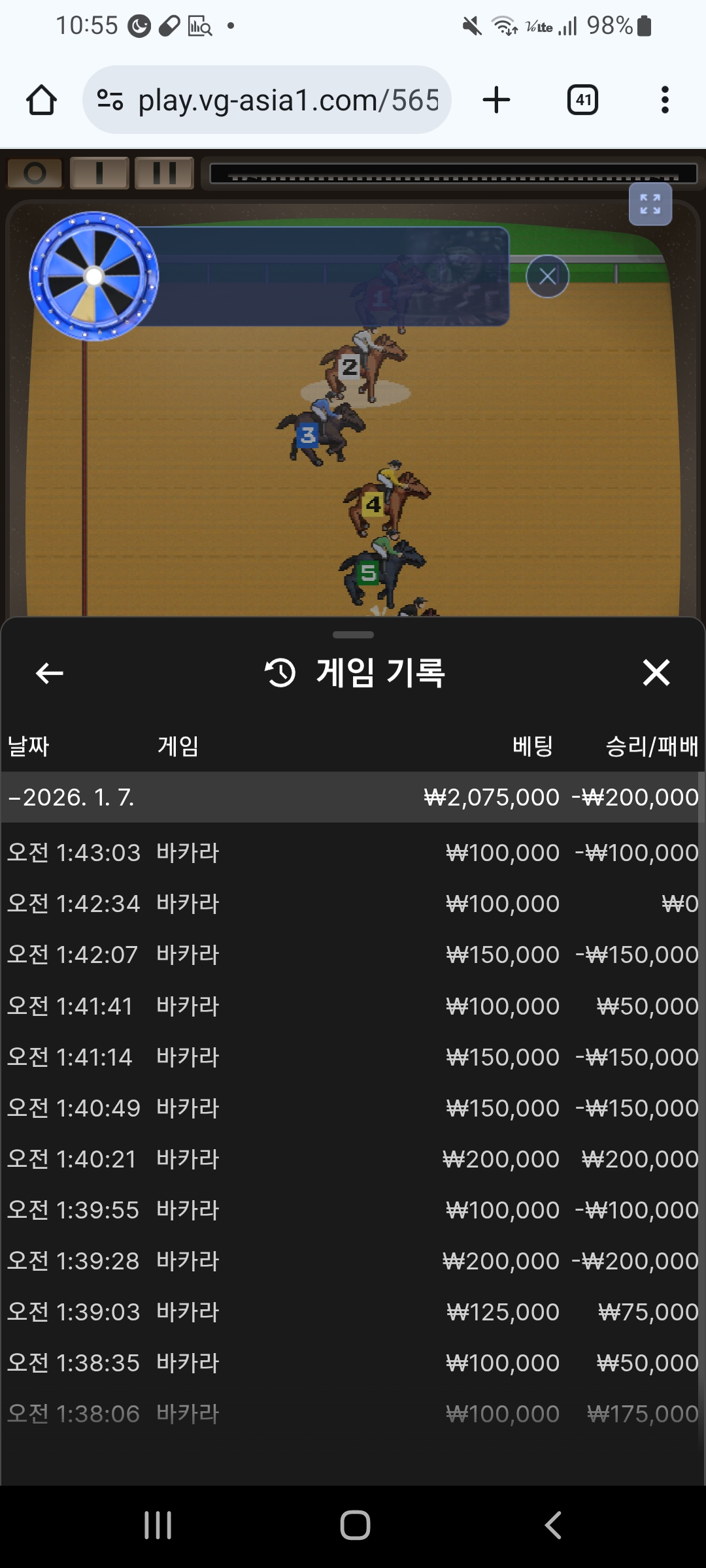The image size is (706, 1568).
Task: Go to the browser home page
Action: click(x=41, y=100)
